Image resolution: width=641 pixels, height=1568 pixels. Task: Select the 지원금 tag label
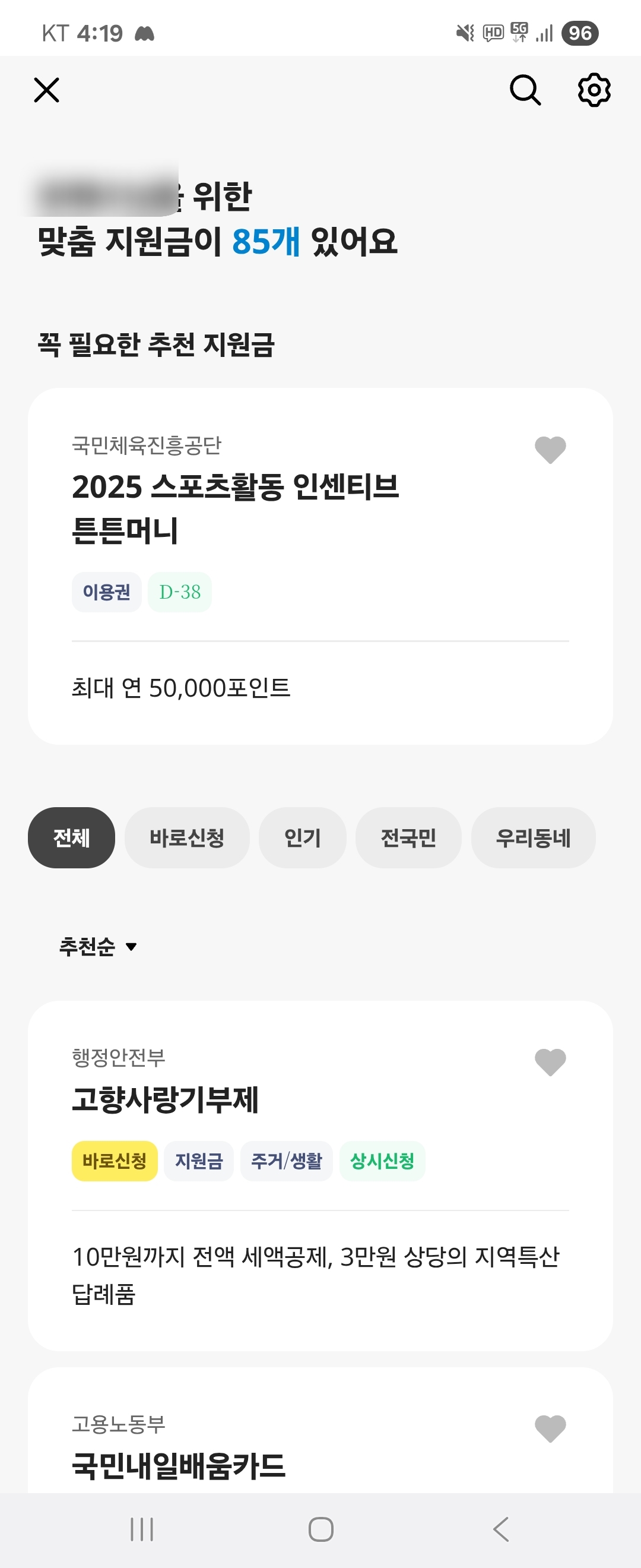tap(199, 1161)
